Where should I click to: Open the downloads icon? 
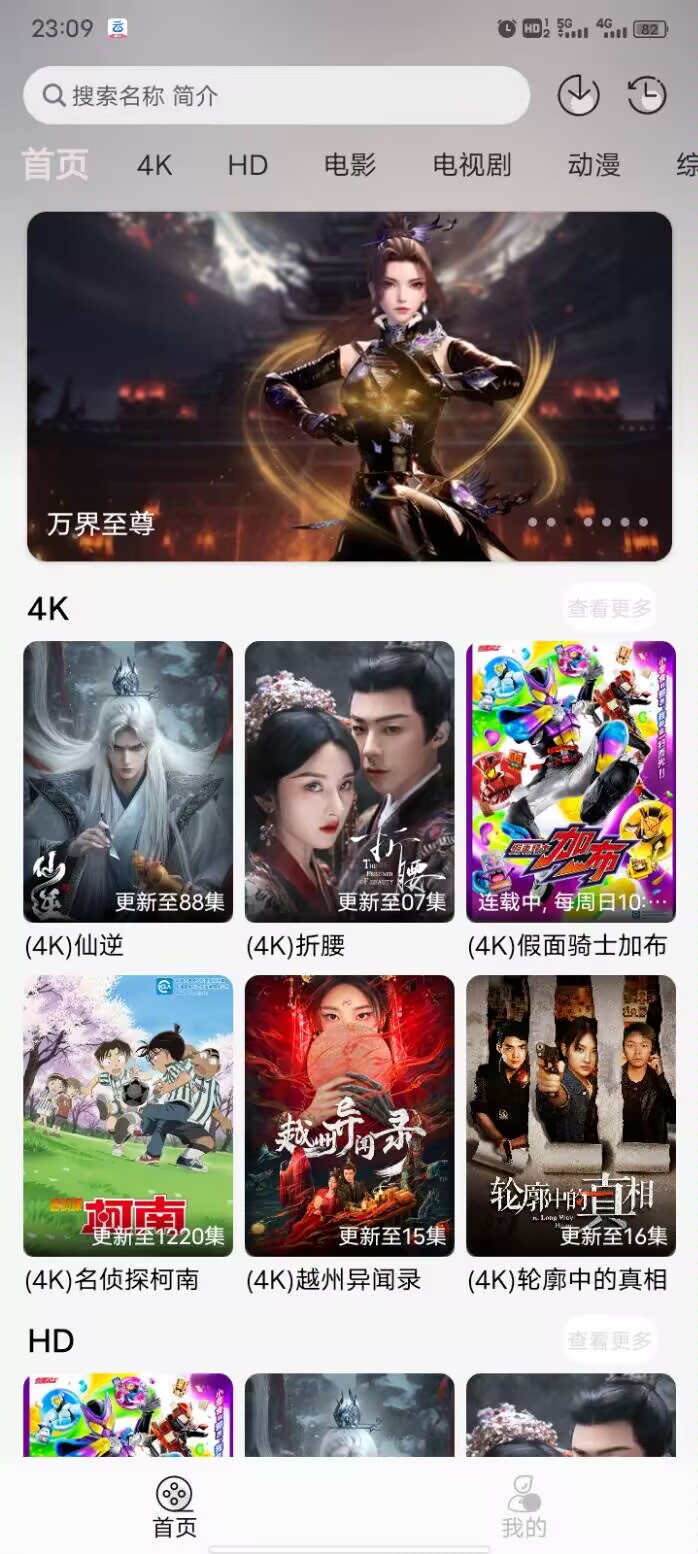(x=578, y=96)
